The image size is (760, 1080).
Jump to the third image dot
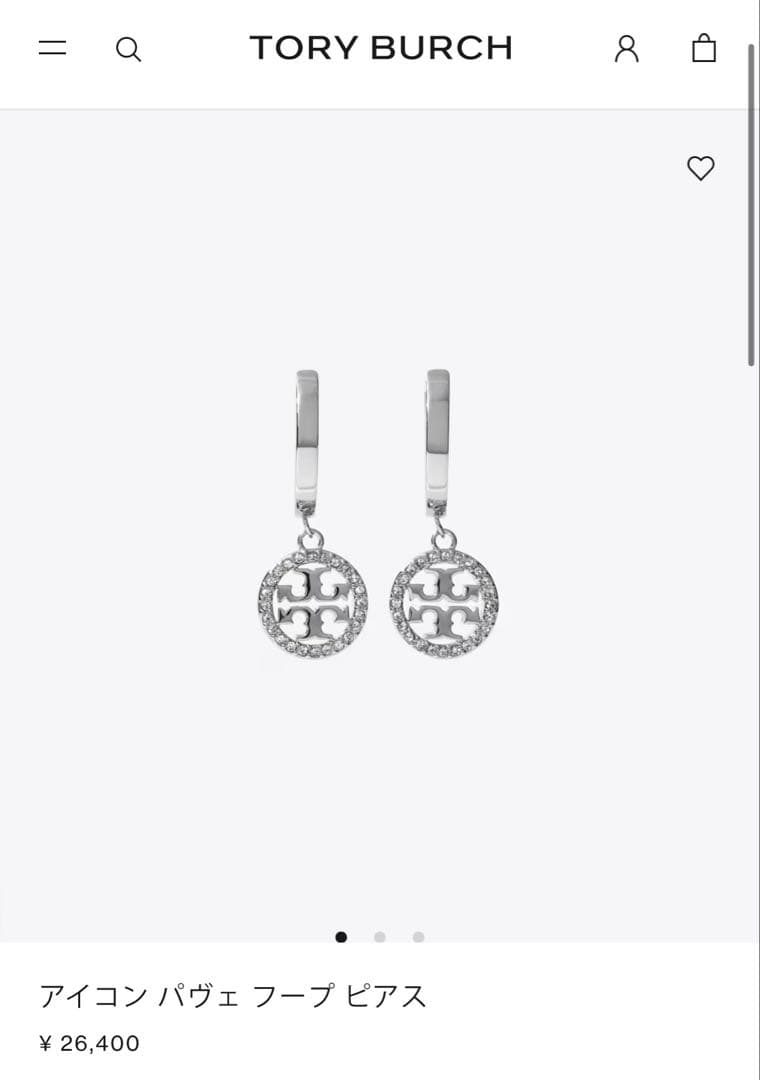coord(418,937)
